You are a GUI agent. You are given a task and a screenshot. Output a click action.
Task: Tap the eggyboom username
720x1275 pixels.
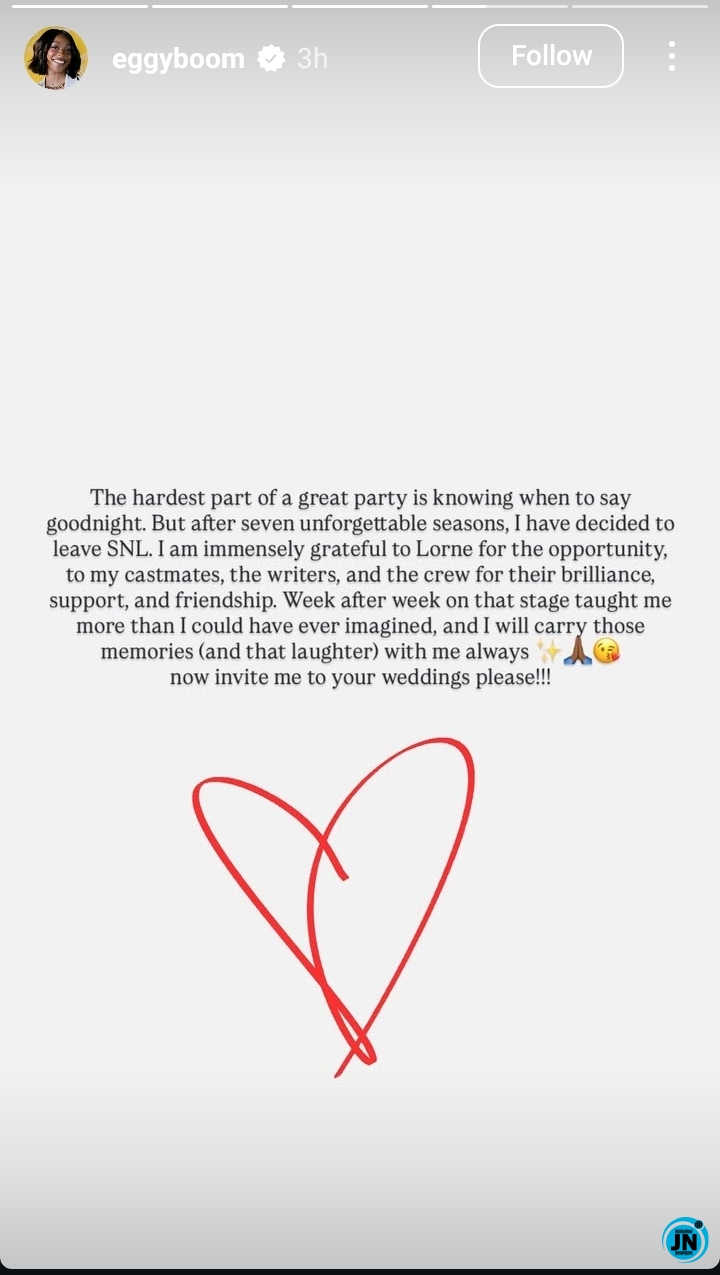pos(178,59)
